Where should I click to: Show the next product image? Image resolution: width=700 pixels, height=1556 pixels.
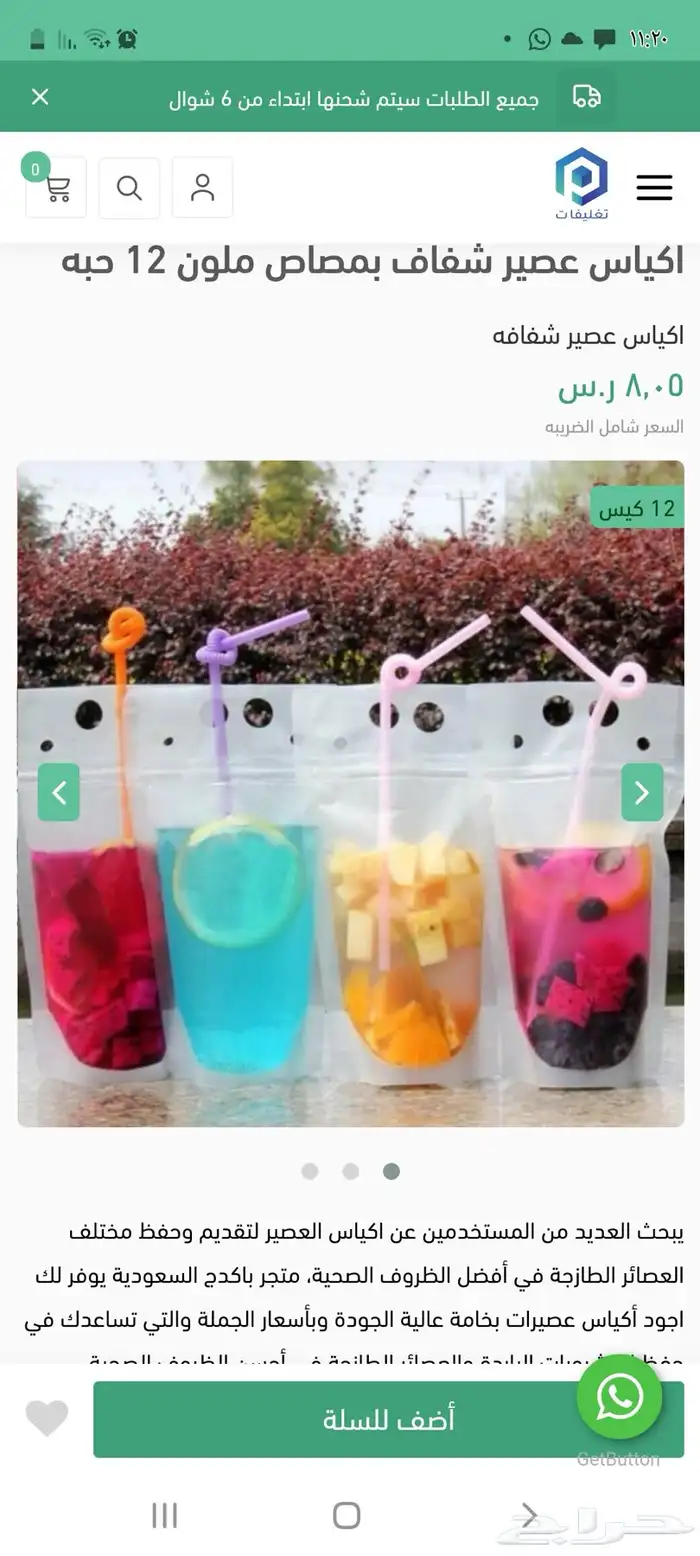(x=642, y=792)
